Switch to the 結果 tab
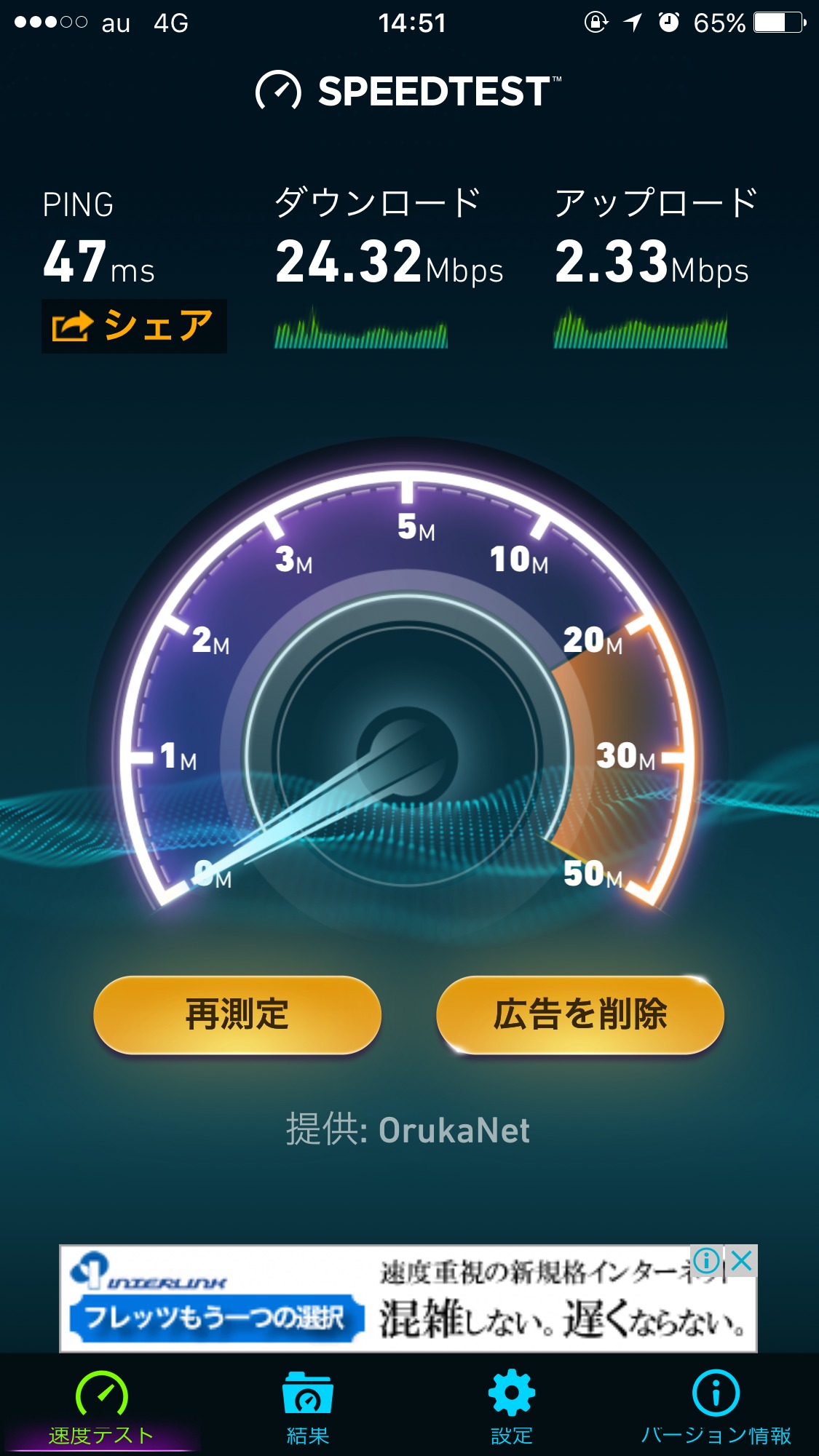 click(x=307, y=1408)
